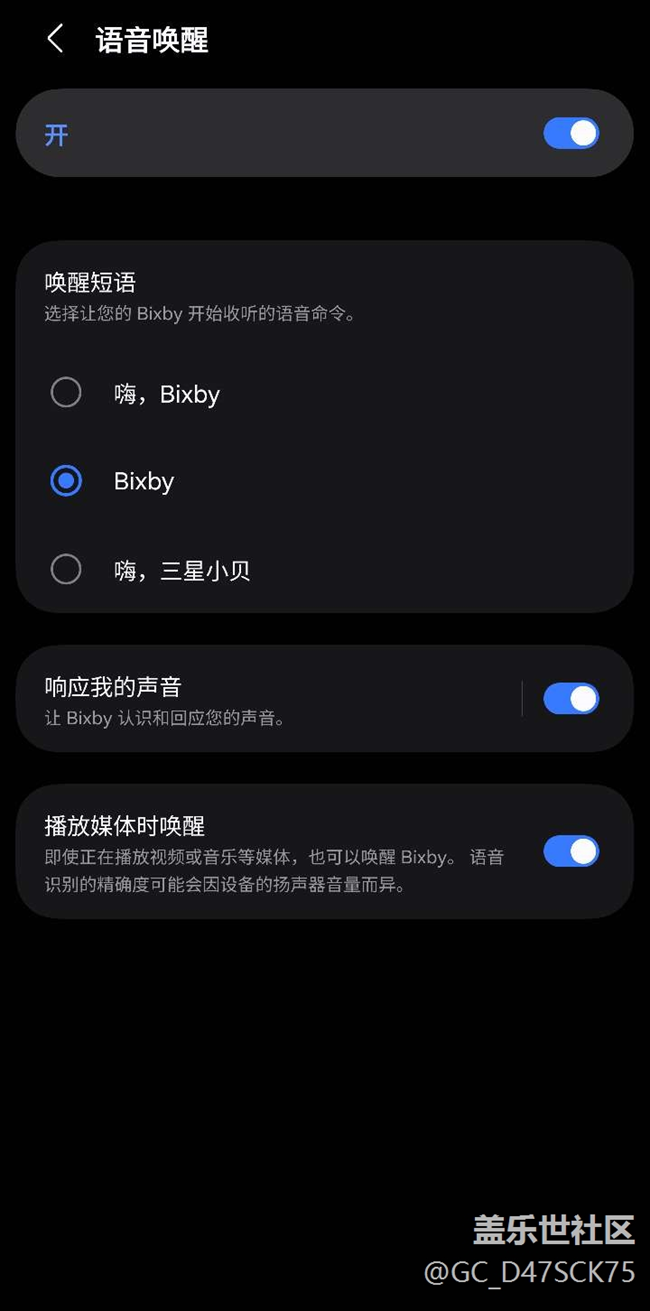Disable the 响应我的声音 switch
The width and height of the screenshot is (650, 1311).
click(x=571, y=699)
